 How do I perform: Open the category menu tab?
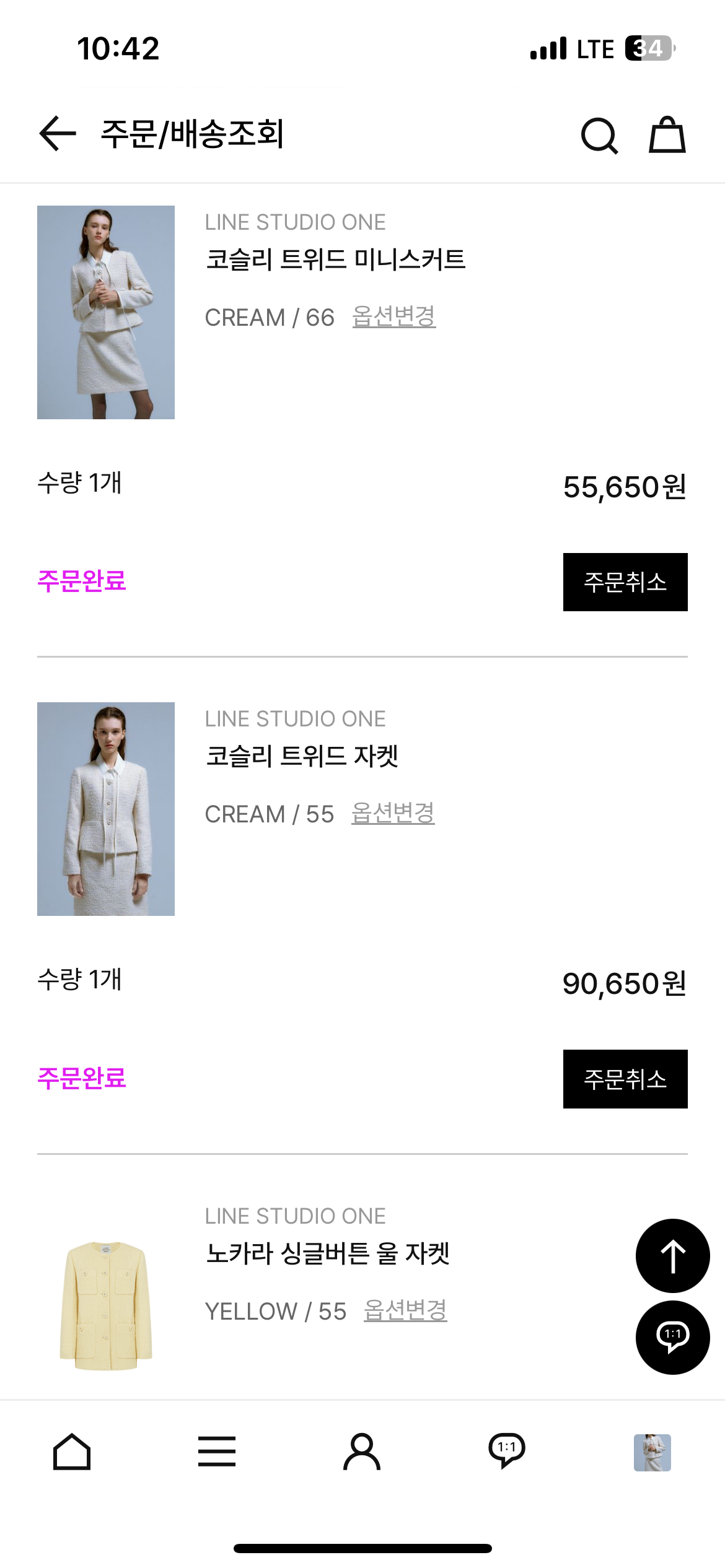(x=217, y=1452)
